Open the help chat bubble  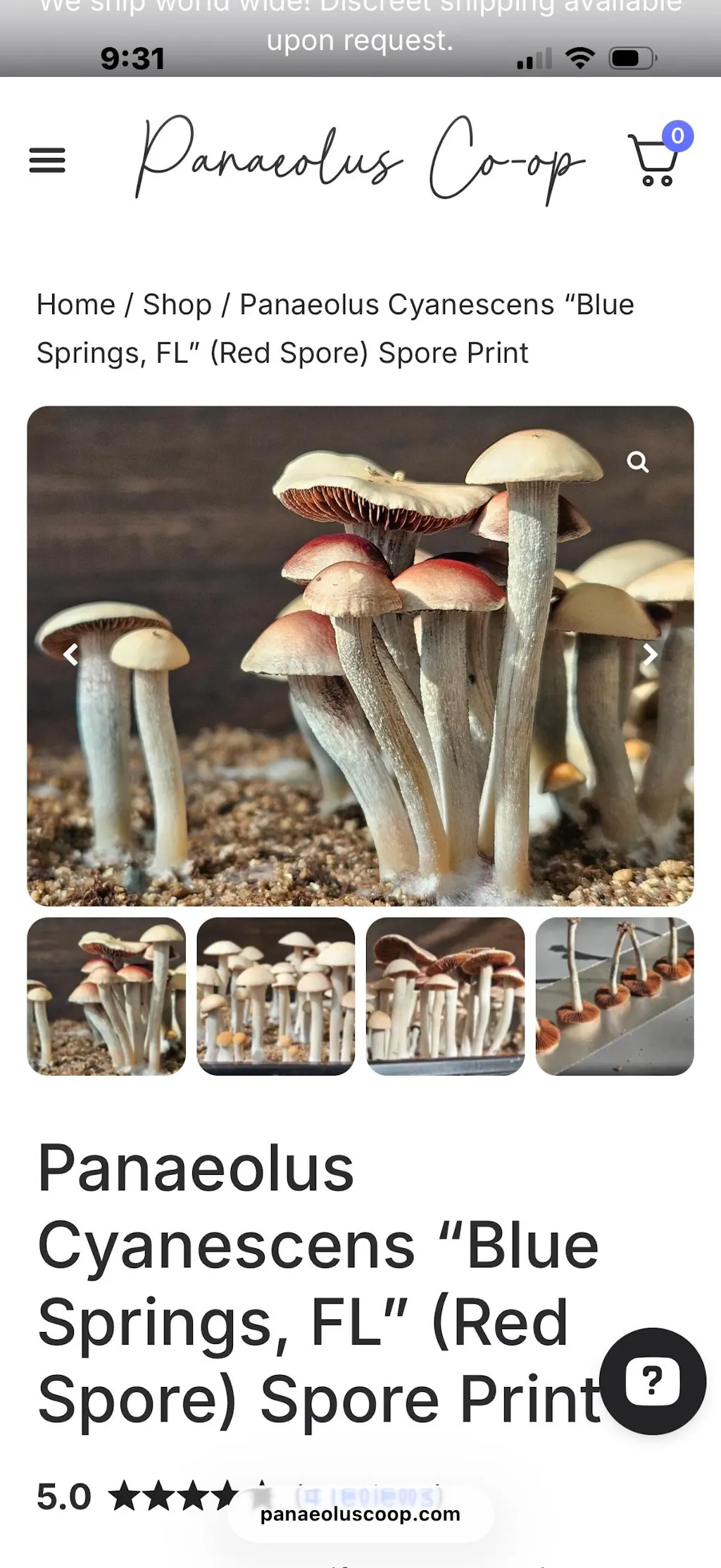652,1381
